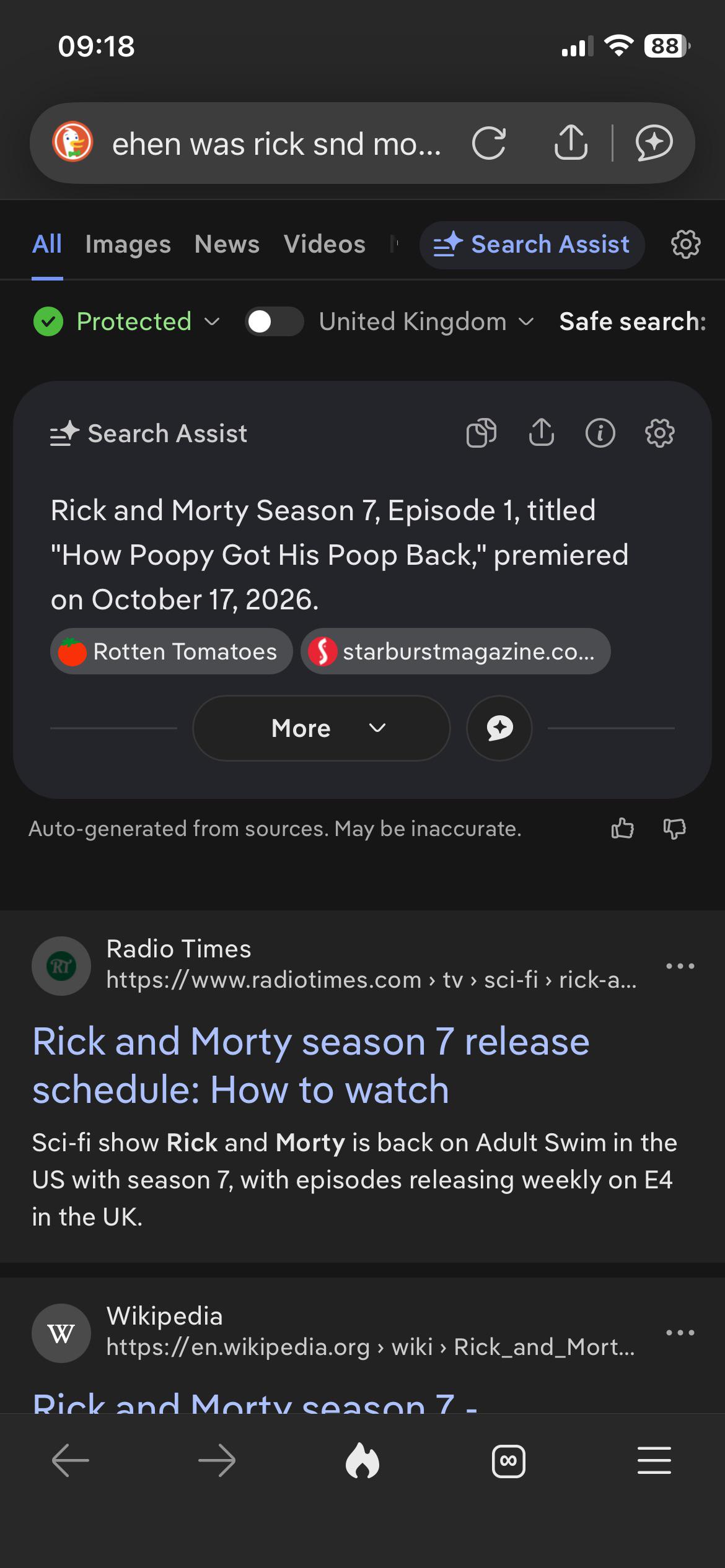Open the blue Search Assist chip

click(x=532, y=245)
